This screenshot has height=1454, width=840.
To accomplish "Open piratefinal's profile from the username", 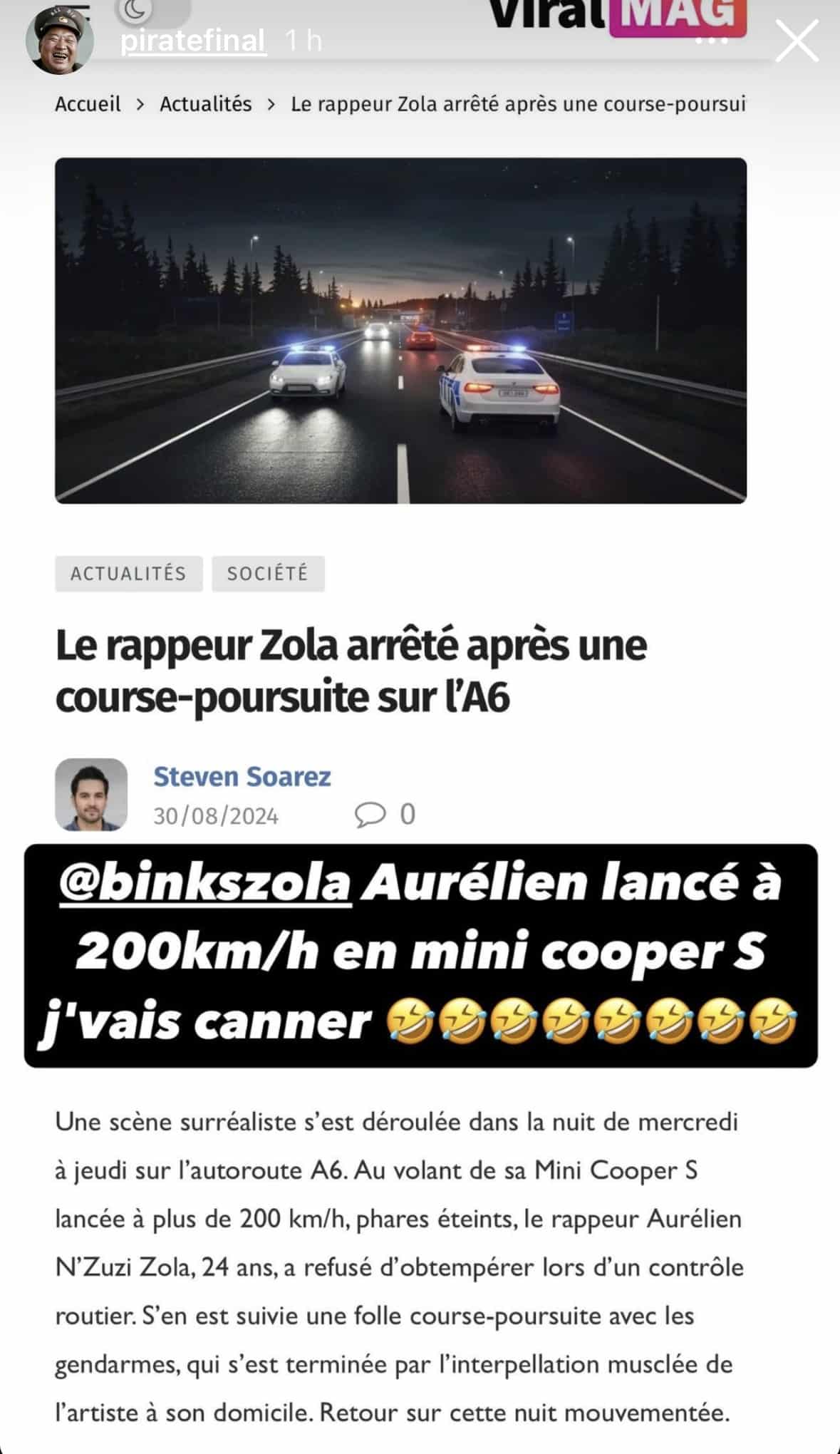I will point(193,41).
